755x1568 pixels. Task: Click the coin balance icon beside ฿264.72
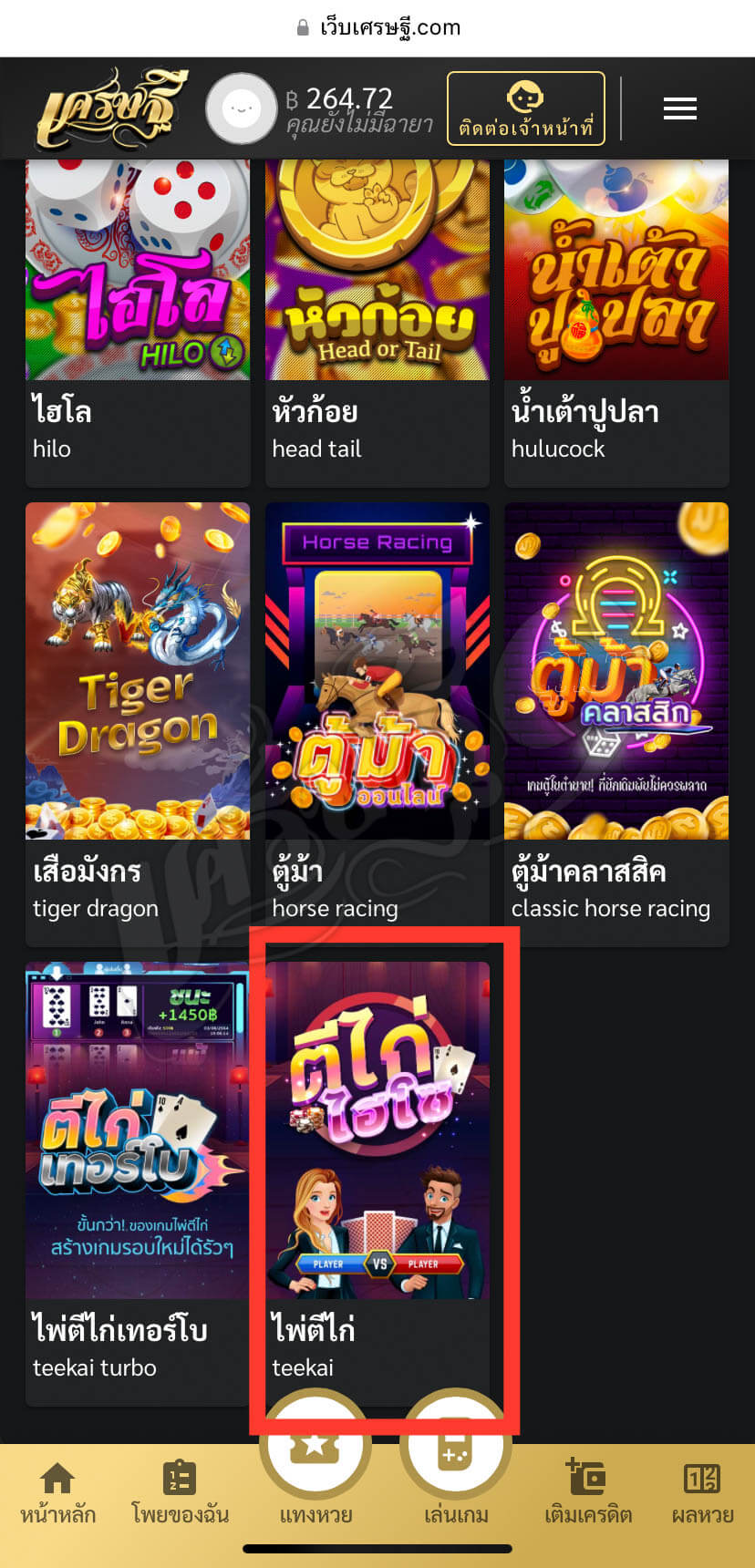242,108
